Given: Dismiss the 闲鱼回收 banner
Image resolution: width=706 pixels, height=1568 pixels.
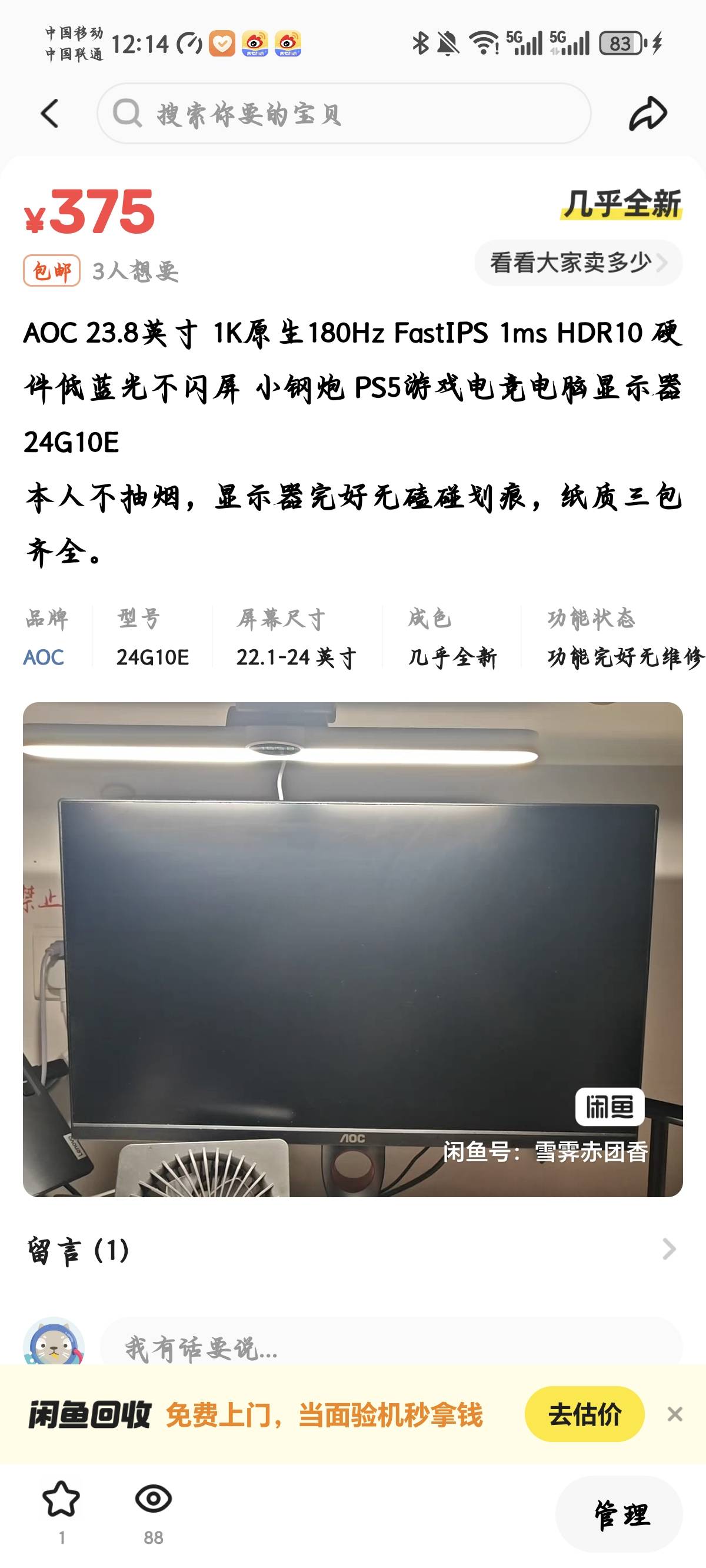Looking at the screenshot, I should (674, 1414).
